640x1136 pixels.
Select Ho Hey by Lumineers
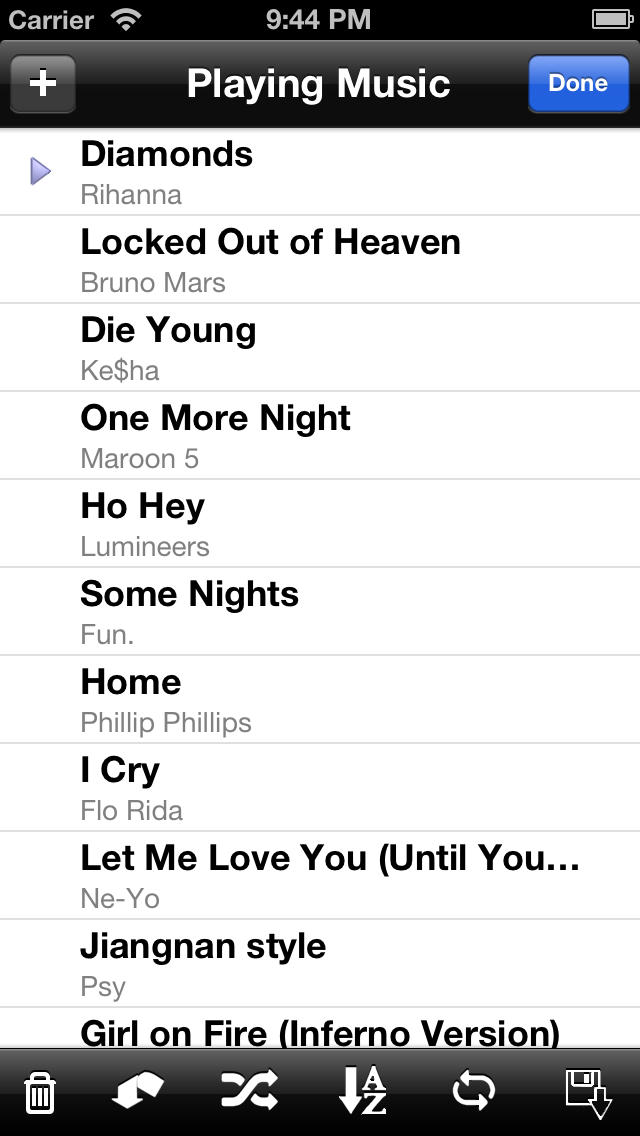coord(320,523)
